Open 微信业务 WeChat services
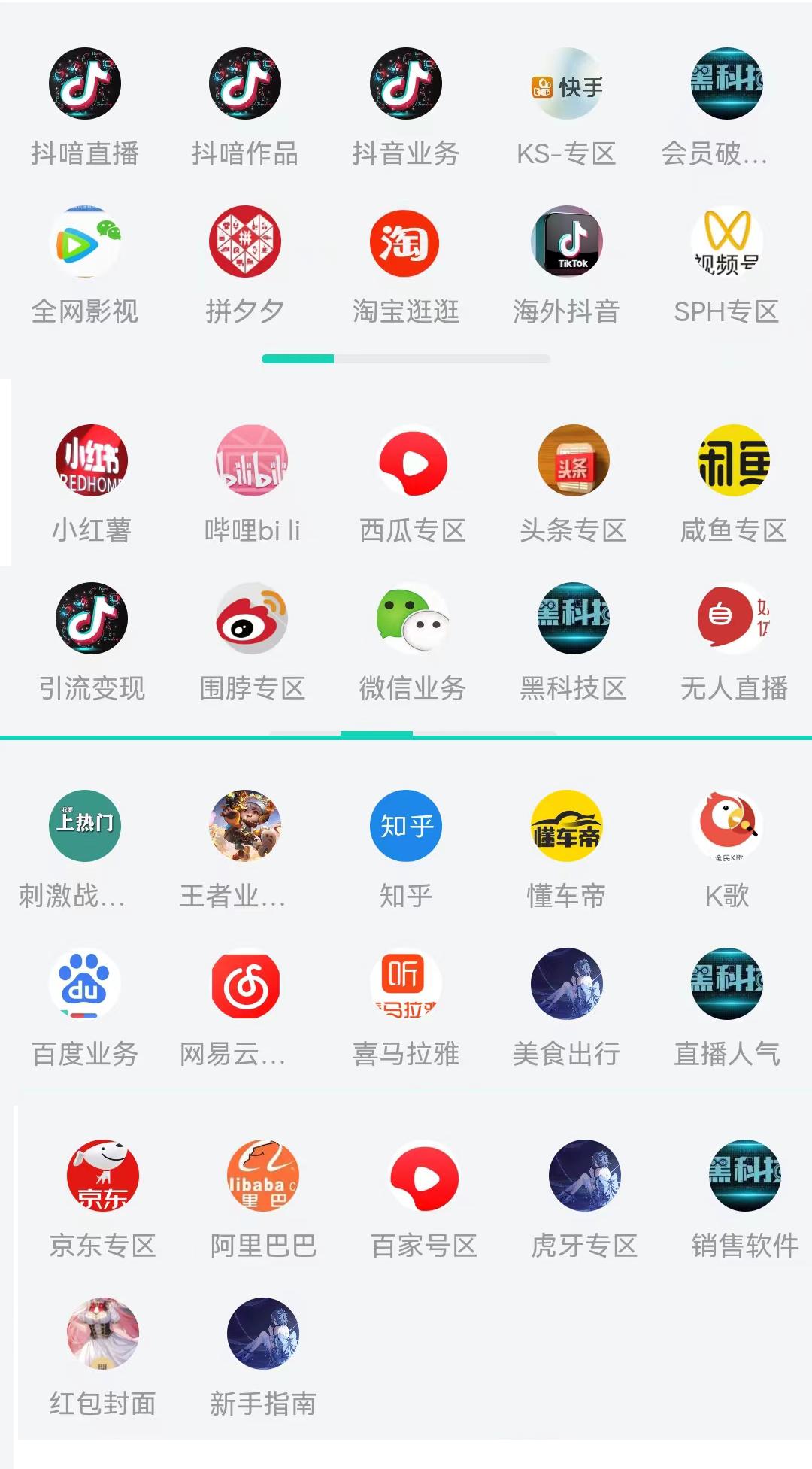This screenshot has height=1469, width=812. (412, 618)
